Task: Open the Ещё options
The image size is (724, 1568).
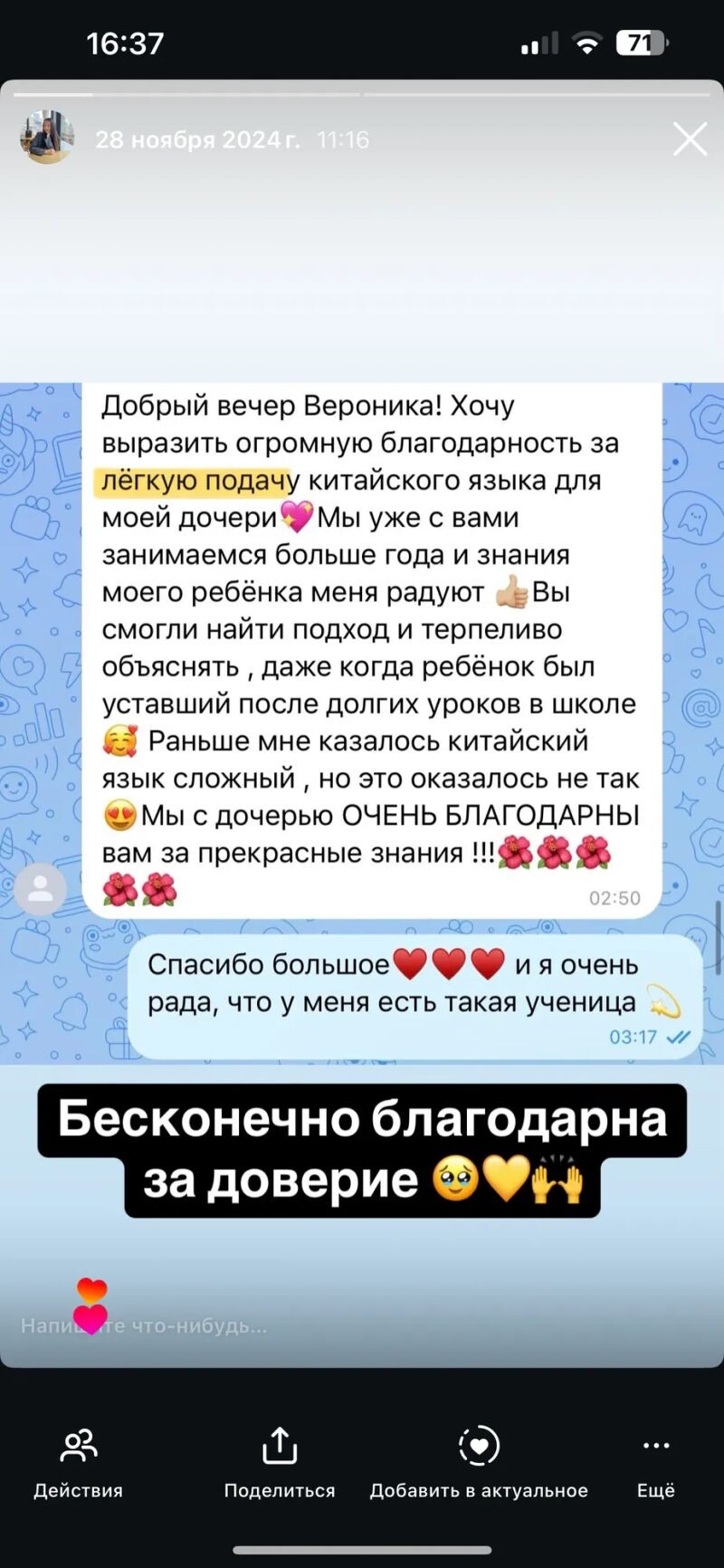Action: 655,1463
